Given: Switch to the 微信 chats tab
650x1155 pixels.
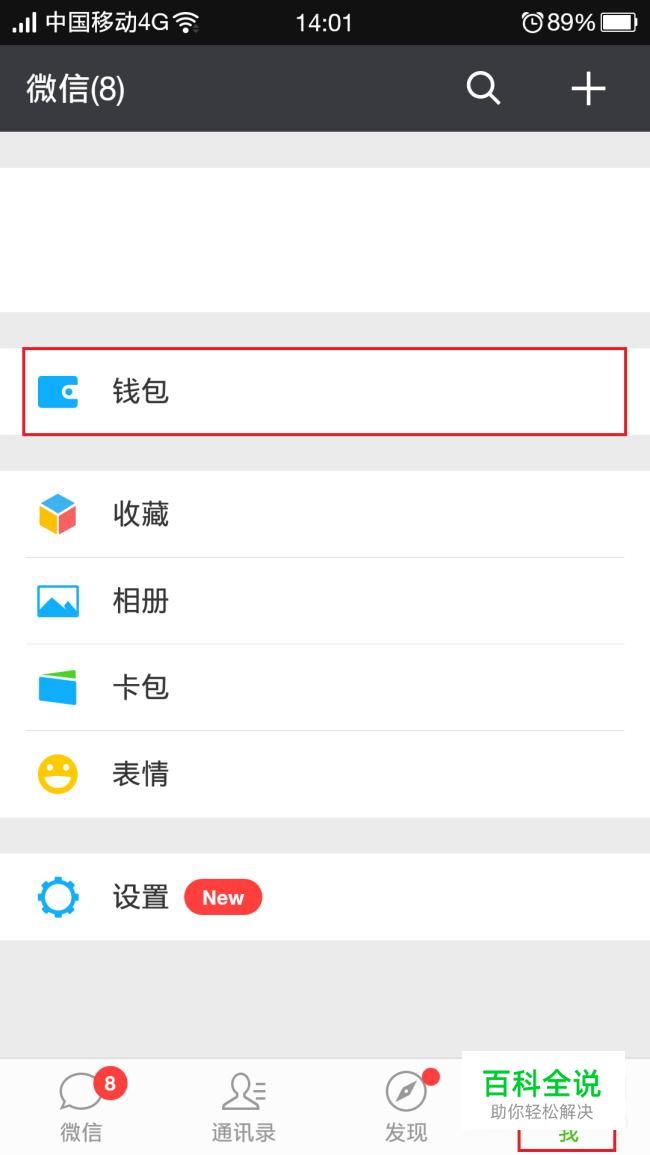Looking at the screenshot, I should tap(81, 1106).
